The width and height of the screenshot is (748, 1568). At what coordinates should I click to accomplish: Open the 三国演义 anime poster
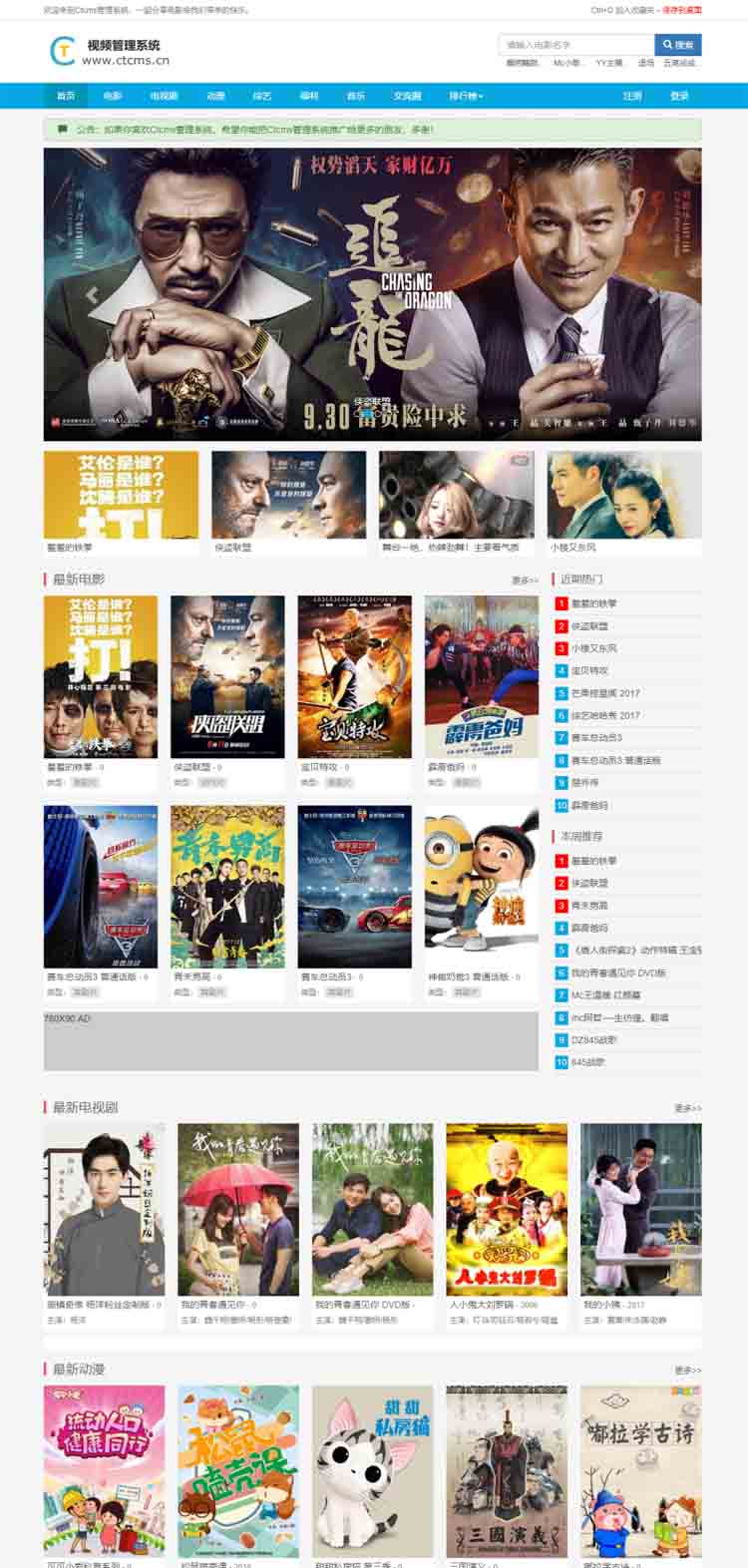click(507, 1469)
